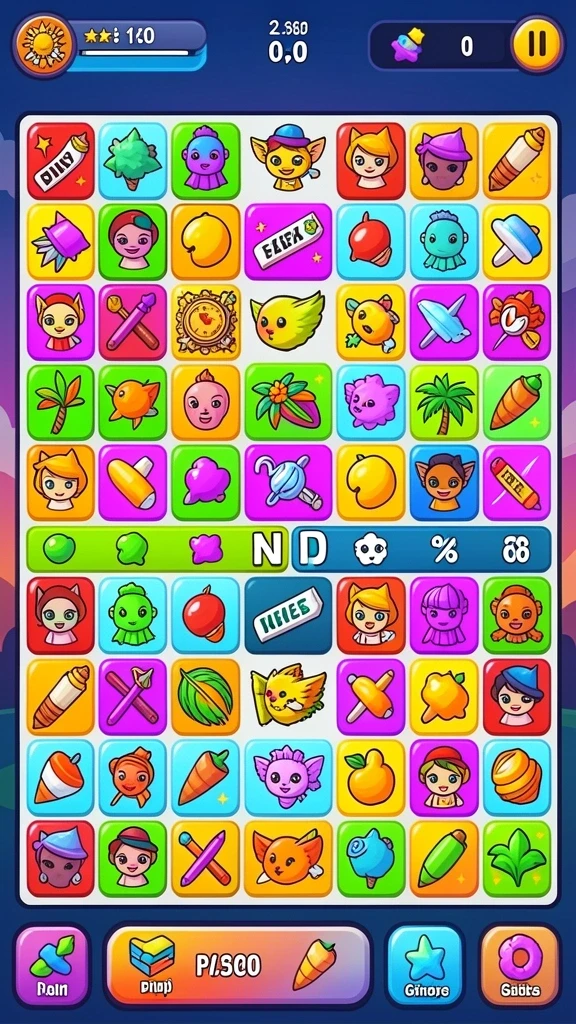Tap the golden sun medallion tile
The image size is (576, 1024).
(206, 322)
